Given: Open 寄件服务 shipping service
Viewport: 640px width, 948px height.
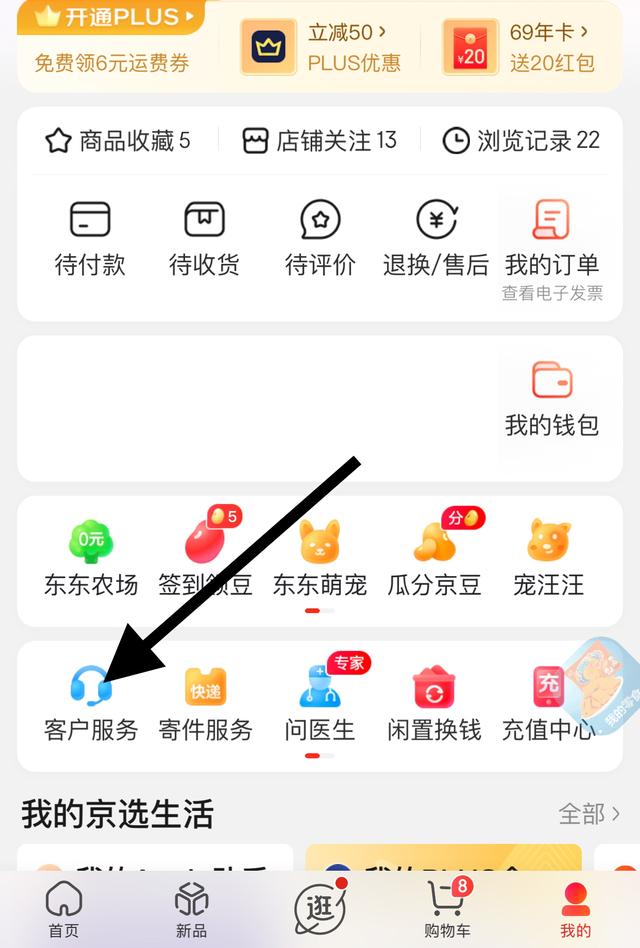Looking at the screenshot, I should click(205, 704).
